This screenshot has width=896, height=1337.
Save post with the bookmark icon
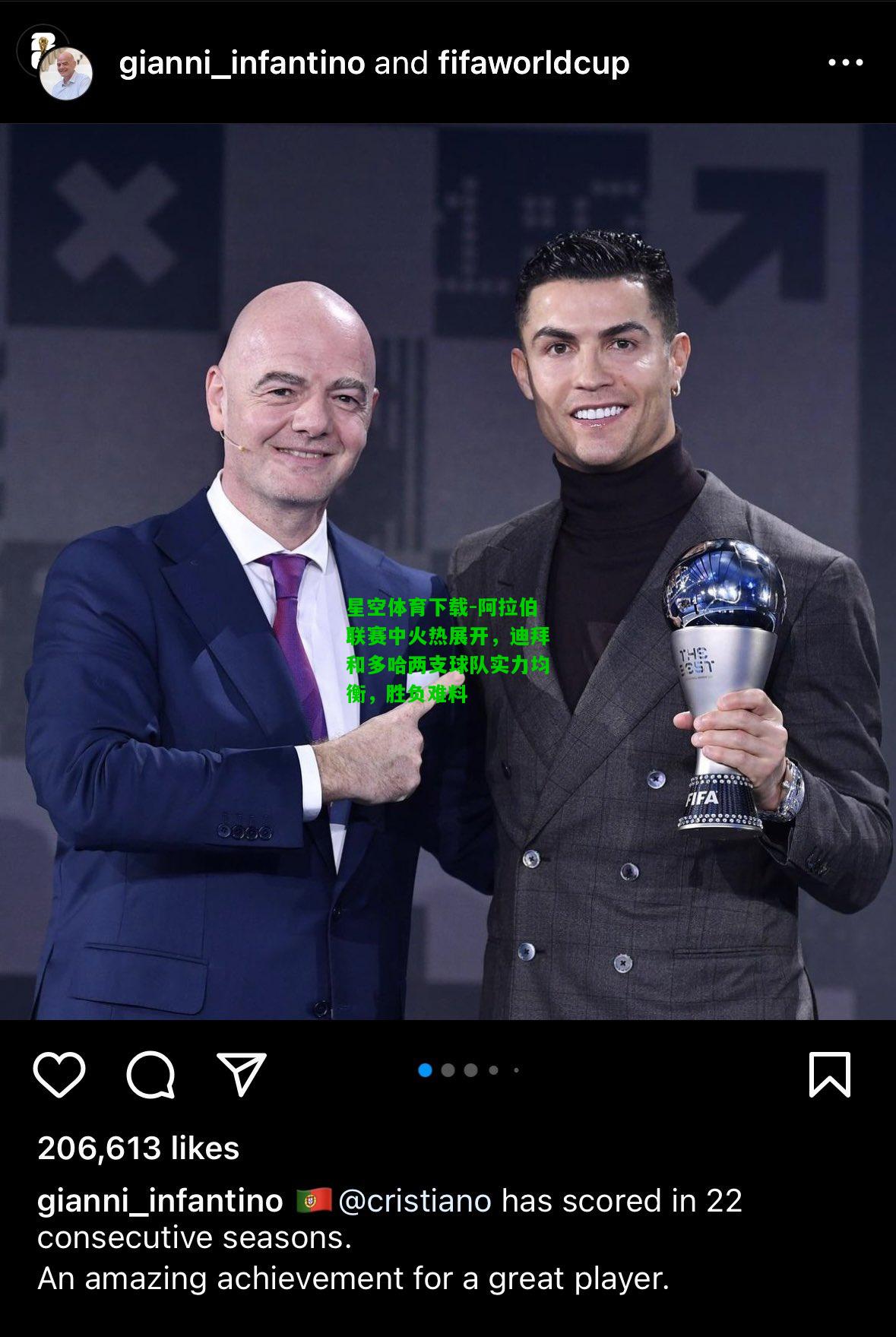(x=829, y=1074)
